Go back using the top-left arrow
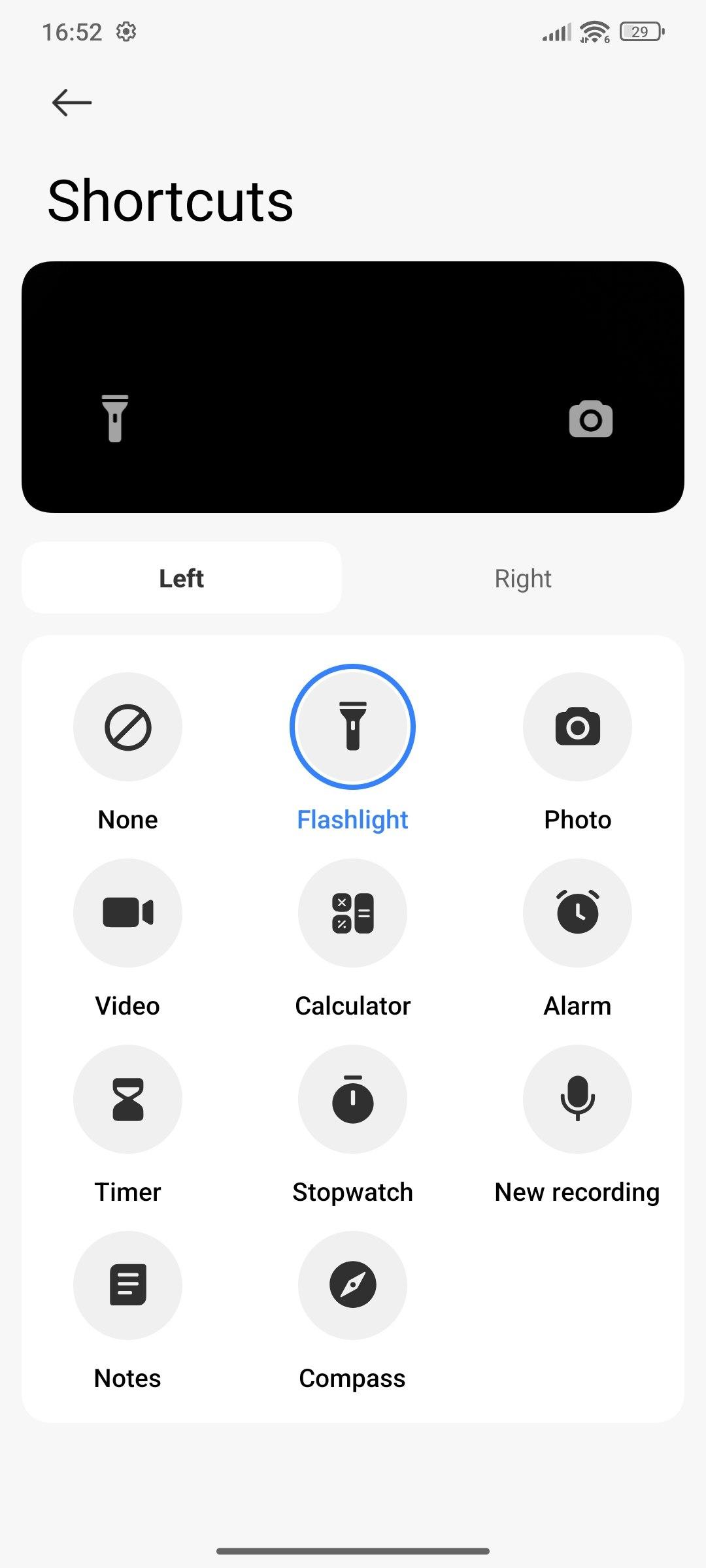This screenshot has width=706, height=1568. pyautogui.click(x=72, y=103)
